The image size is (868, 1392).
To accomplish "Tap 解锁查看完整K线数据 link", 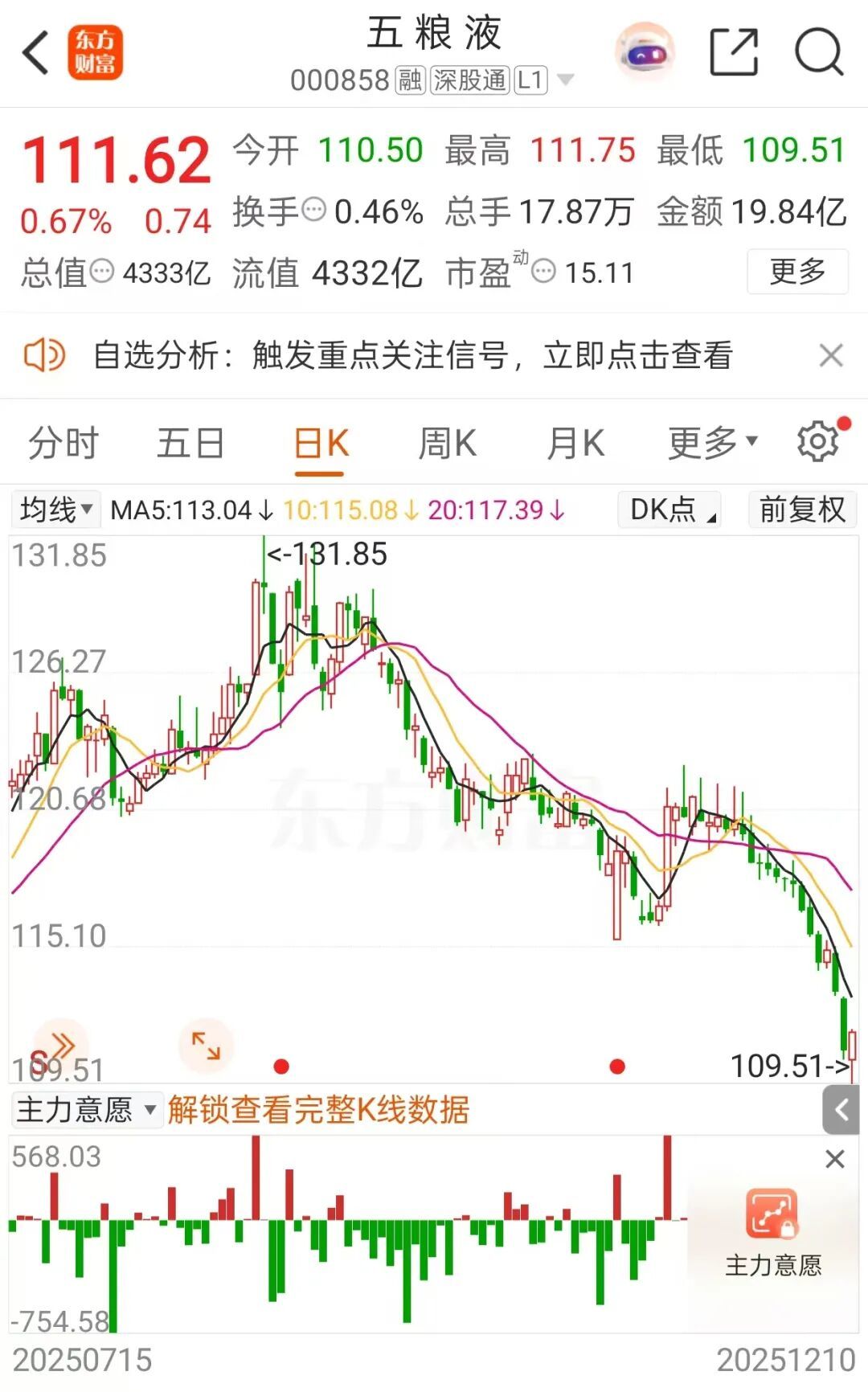I will 318,1110.
